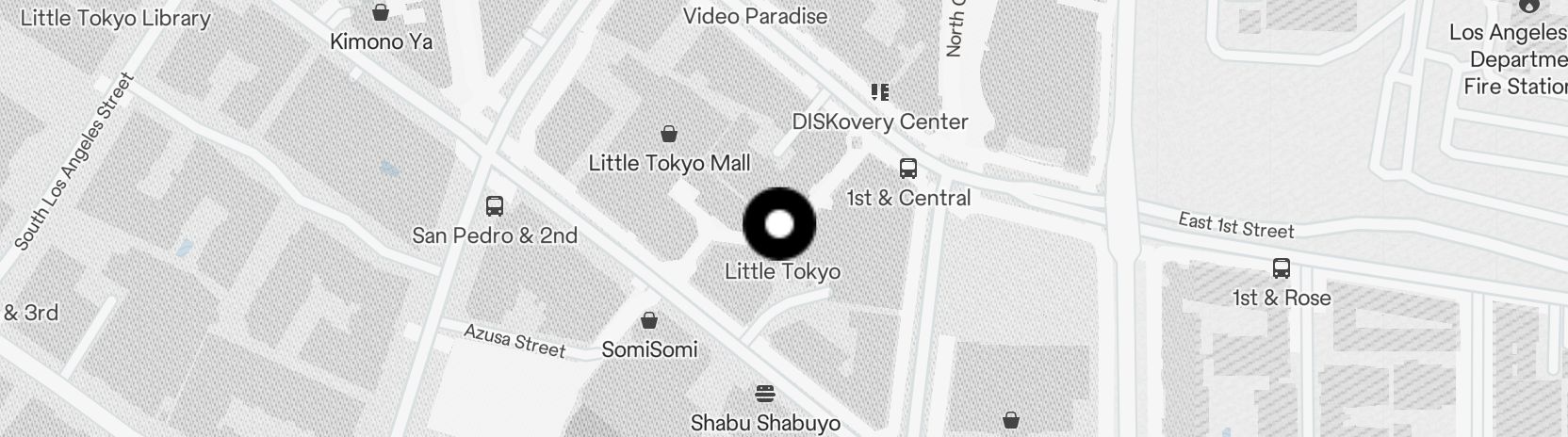Open the Little Tokyo Mall shopping marker
The width and height of the screenshot is (1568, 437).
(669, 135)
